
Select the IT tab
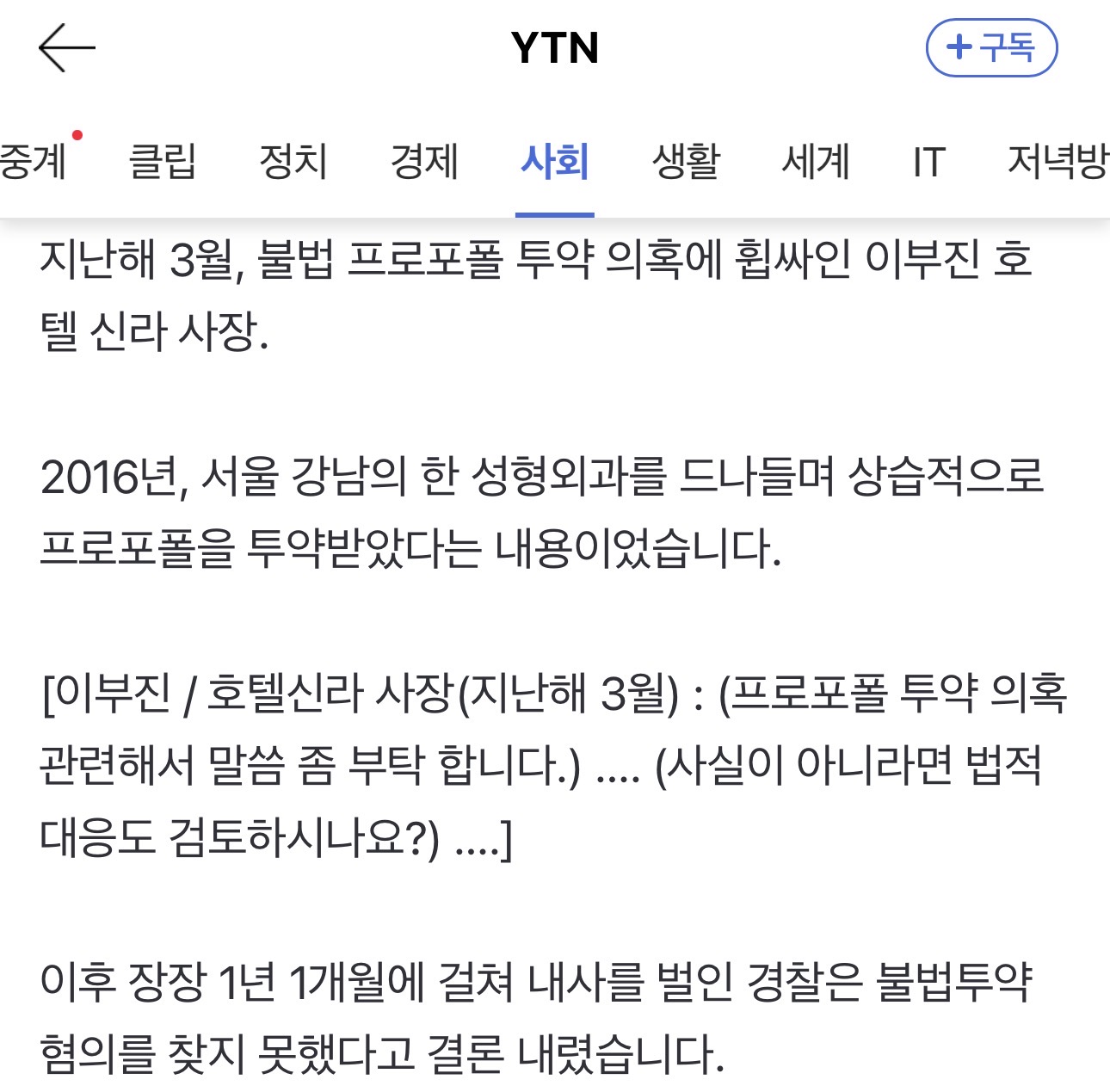(x=929, y=161)
